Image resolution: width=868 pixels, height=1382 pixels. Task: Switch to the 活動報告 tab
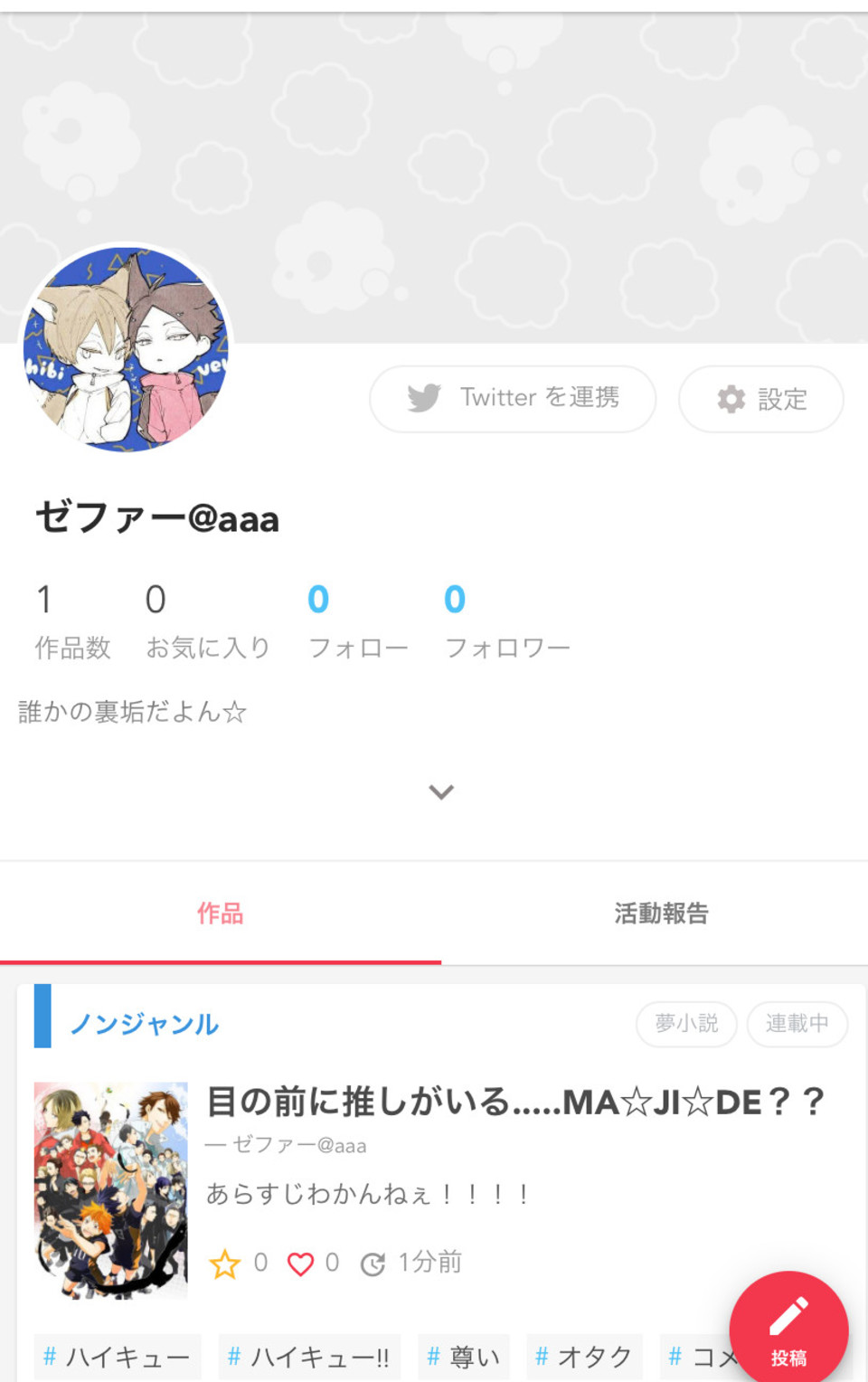coord(661,913)
